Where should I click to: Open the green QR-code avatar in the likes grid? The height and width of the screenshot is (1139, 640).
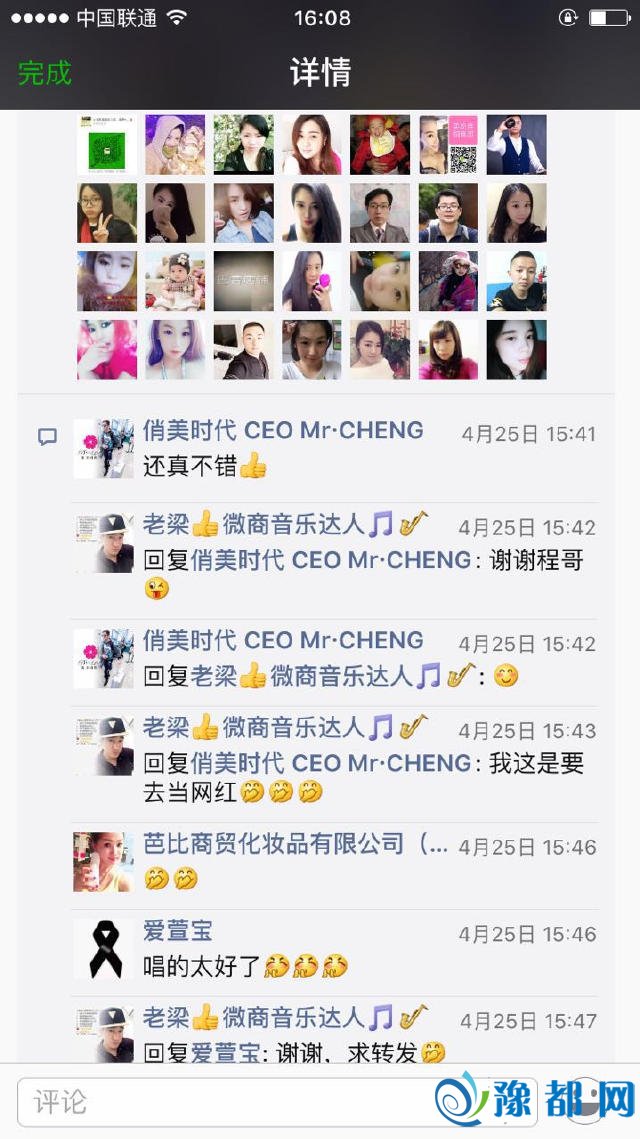coord(107,145)
